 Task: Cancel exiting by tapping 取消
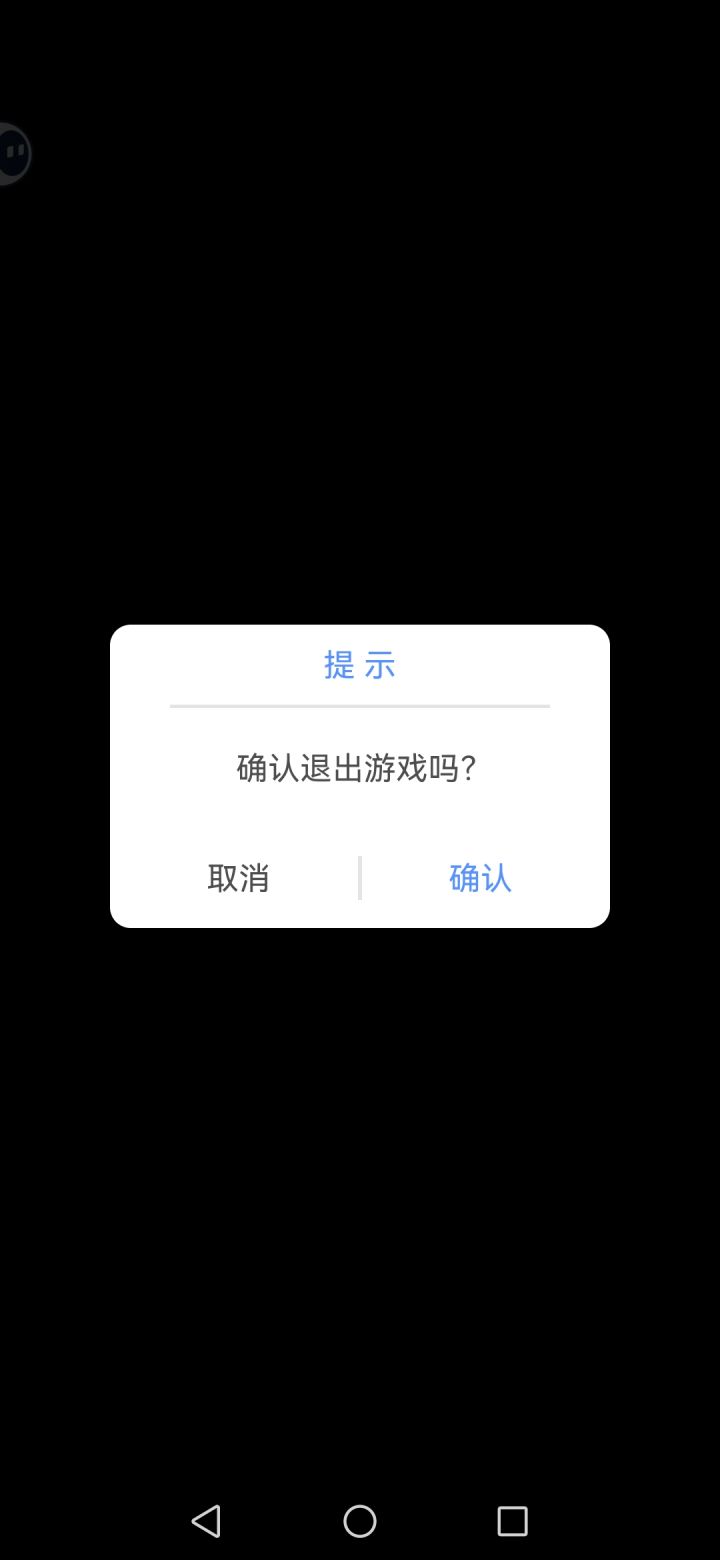click(239, 878)
